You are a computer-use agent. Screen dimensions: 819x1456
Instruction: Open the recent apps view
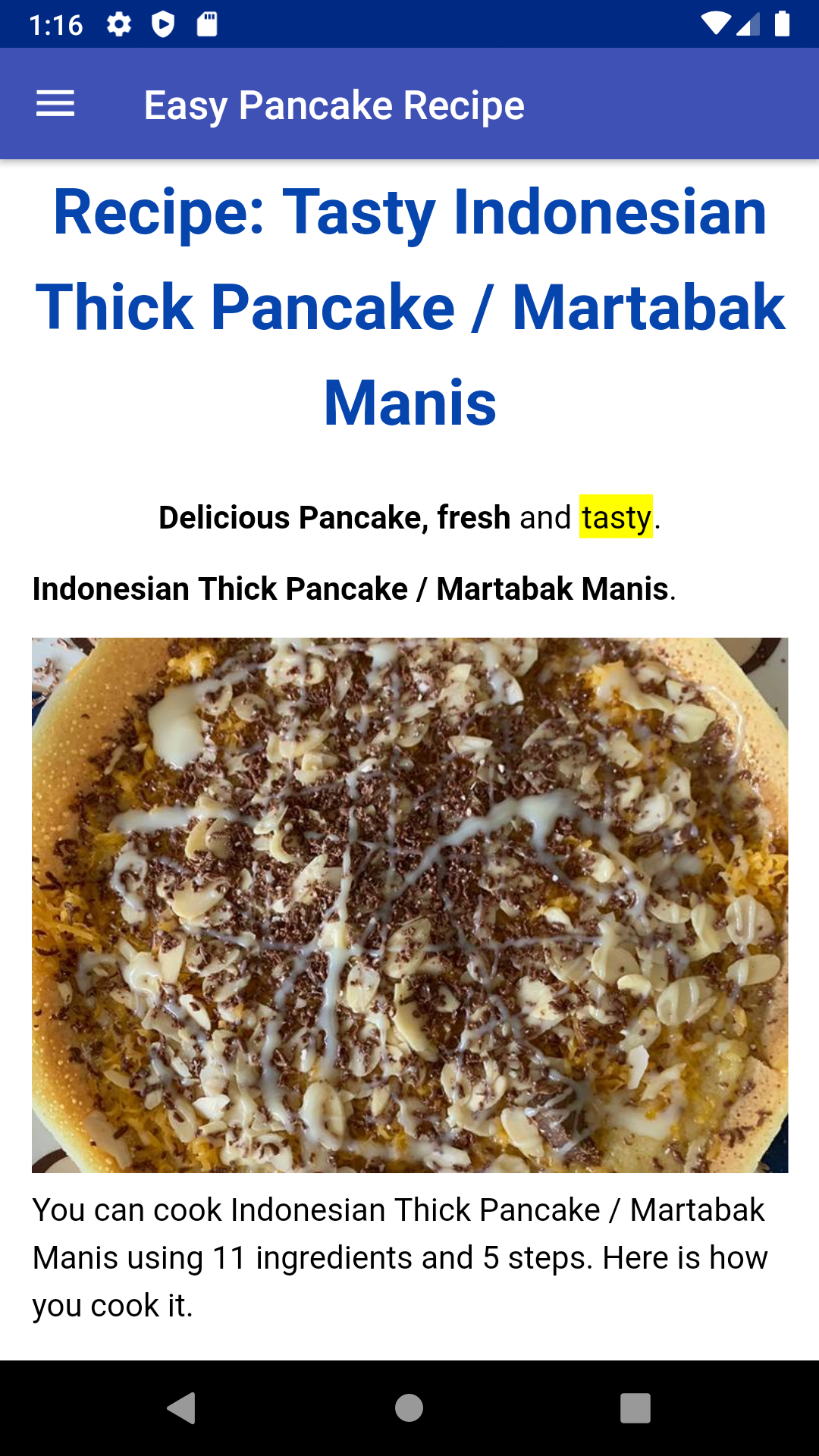click(x=635, y=1408)
